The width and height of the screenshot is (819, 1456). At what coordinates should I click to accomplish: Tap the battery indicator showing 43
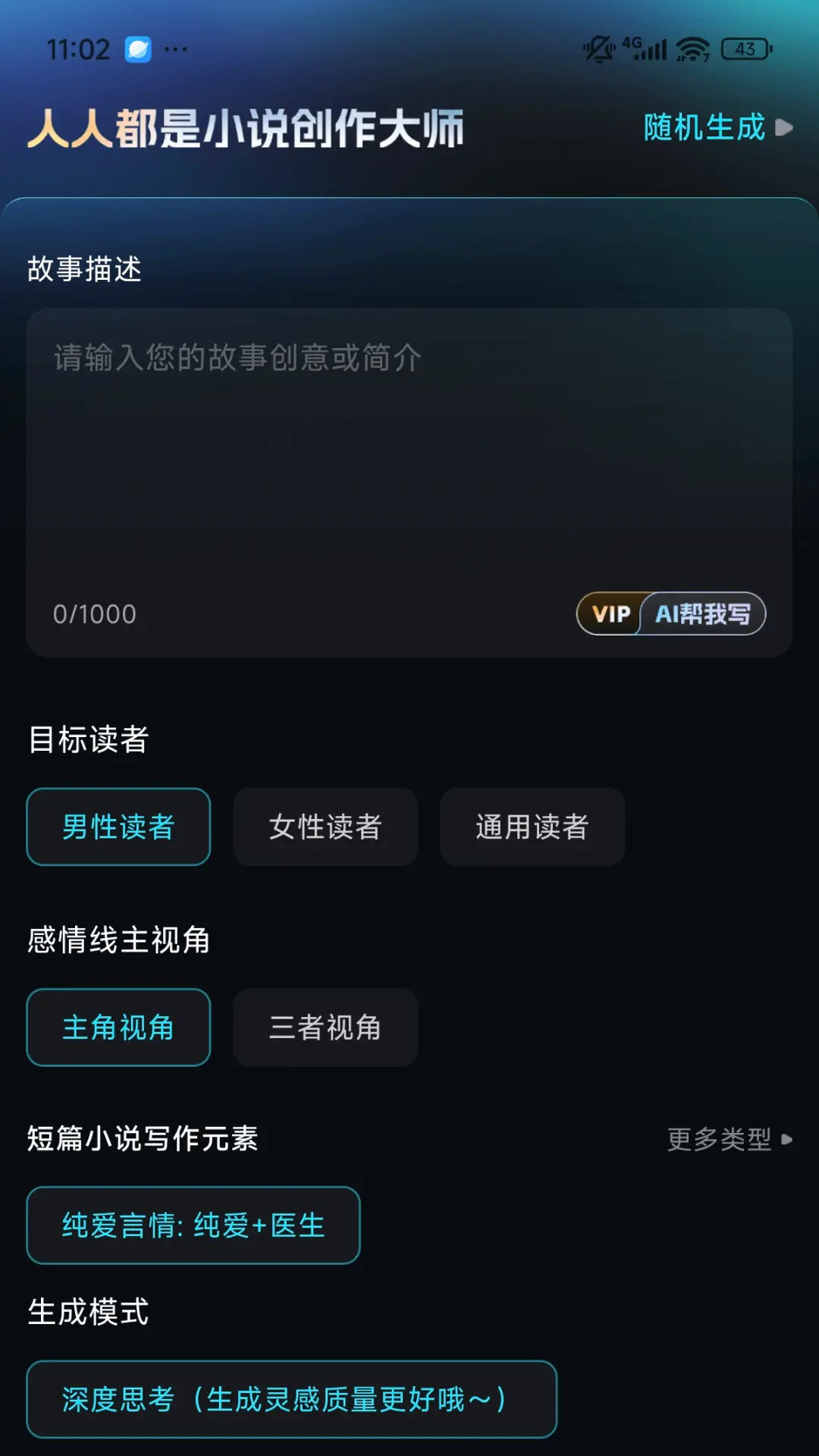tap(745, 48)
